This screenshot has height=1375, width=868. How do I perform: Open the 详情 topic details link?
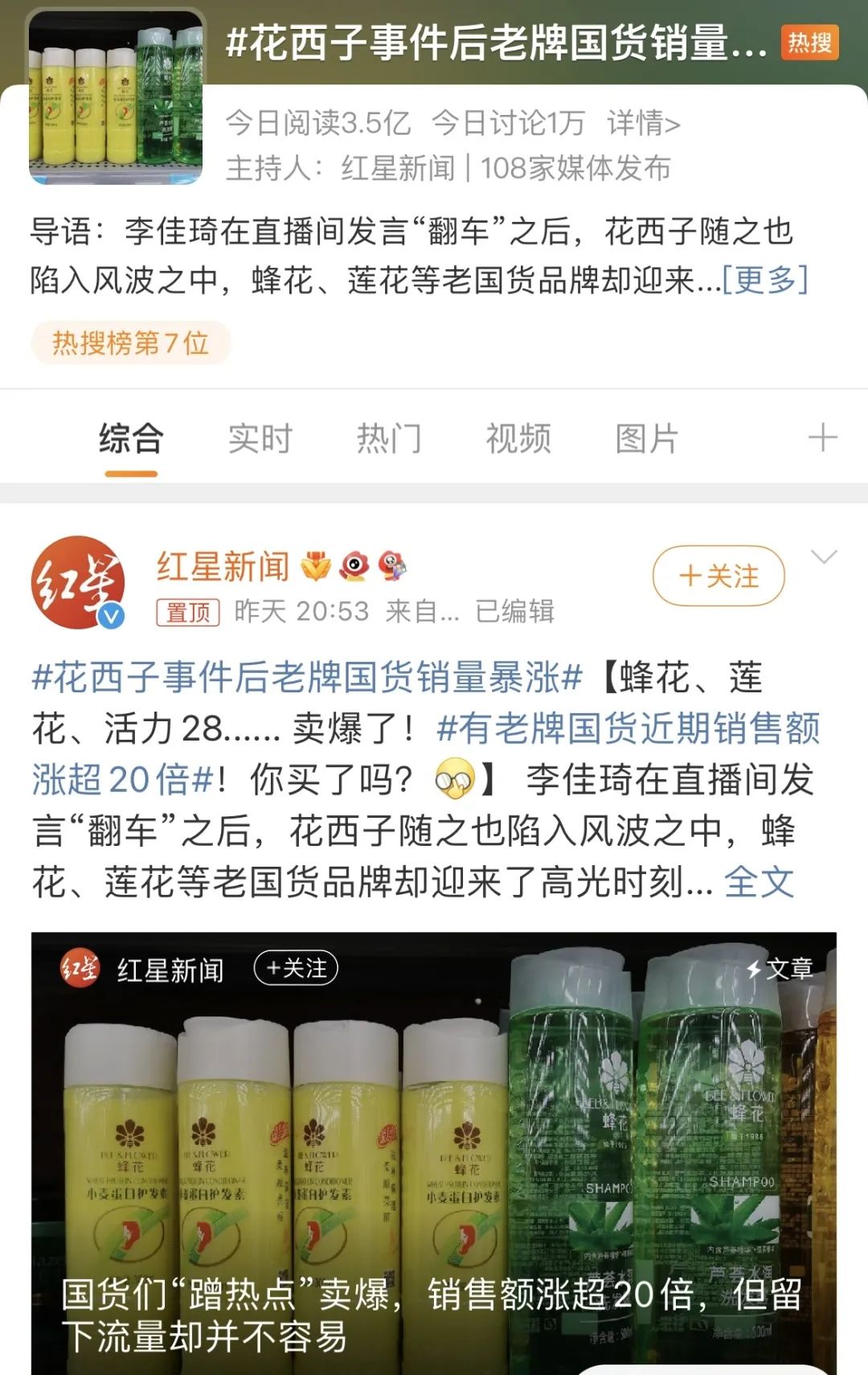(644, 123)
